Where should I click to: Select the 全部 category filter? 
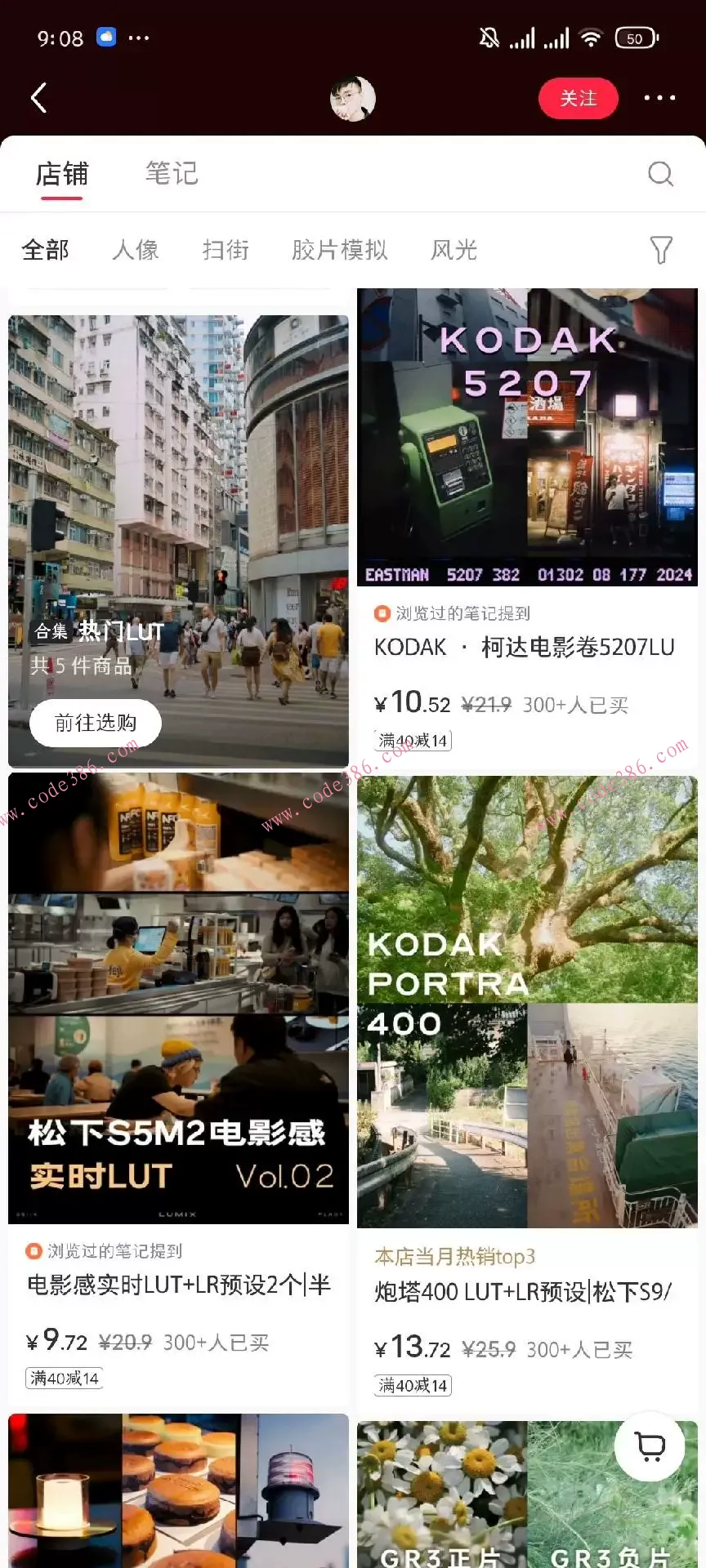coord(47,250)
